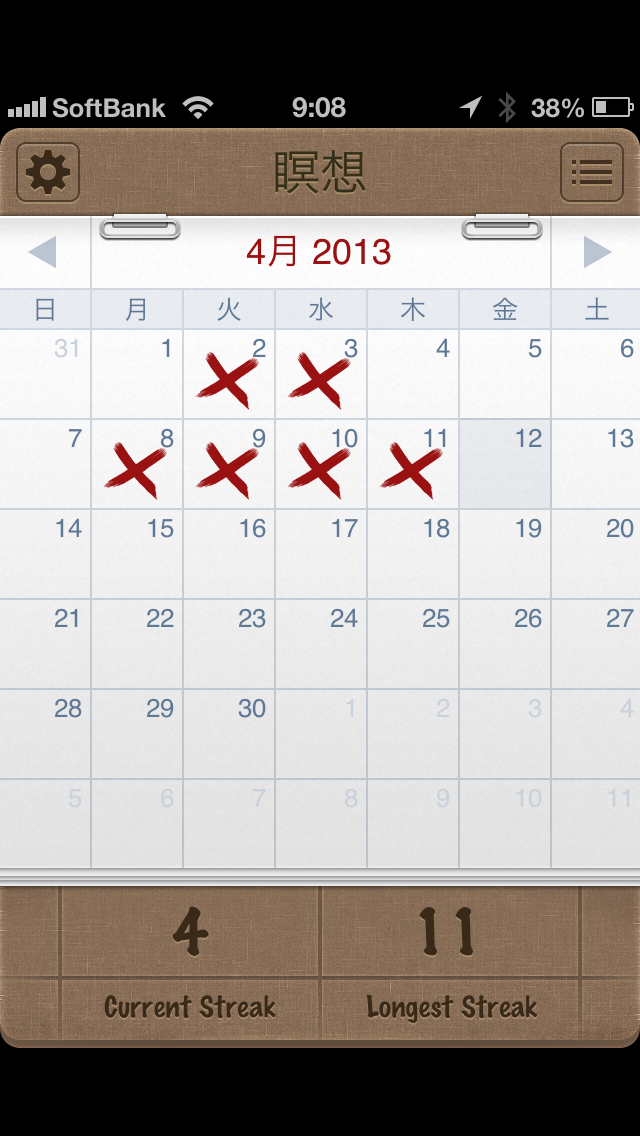
Task: Unmark the X on April 11
Action: pyautogui.click(x=413, y=465)
